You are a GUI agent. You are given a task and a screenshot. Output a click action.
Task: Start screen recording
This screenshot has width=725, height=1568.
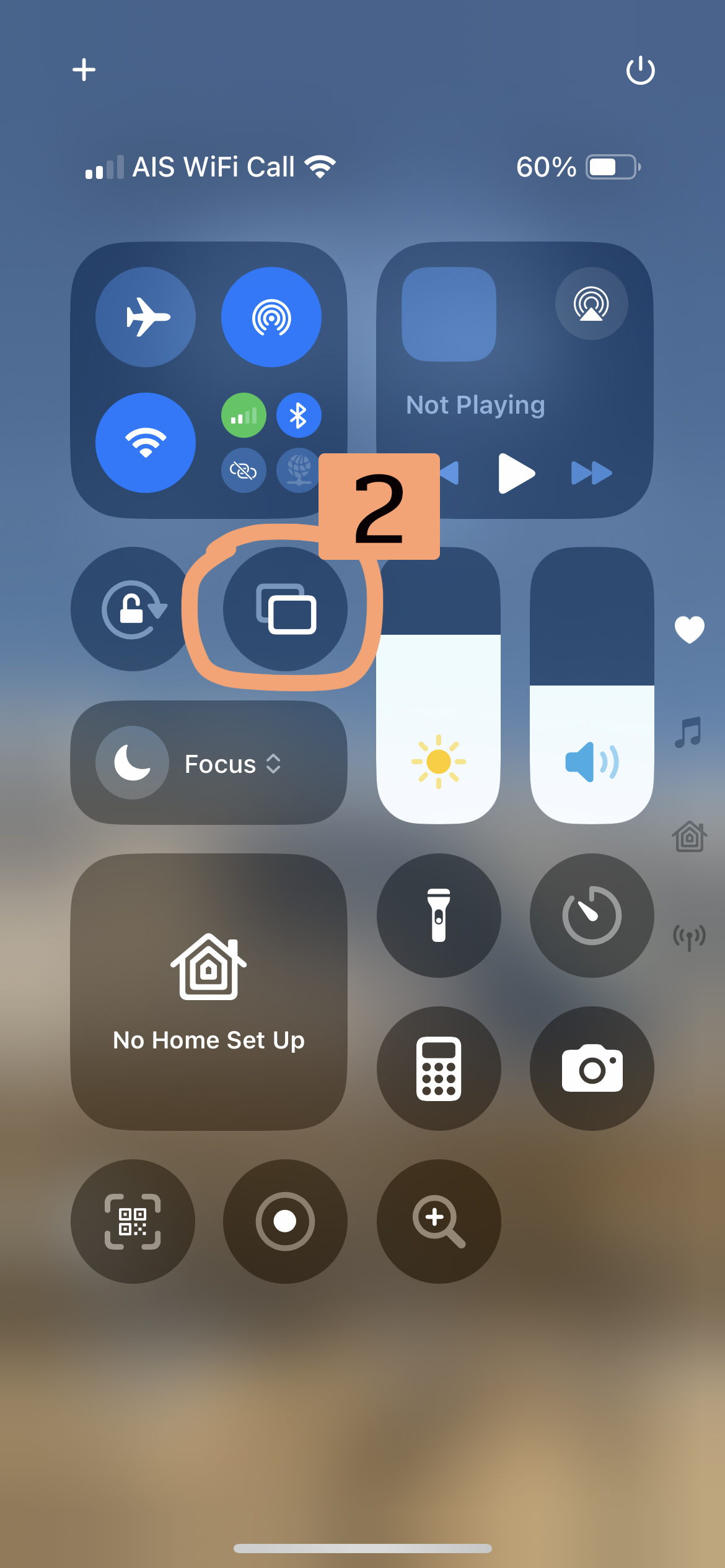pyautogui.click(x=285, y=1221)
